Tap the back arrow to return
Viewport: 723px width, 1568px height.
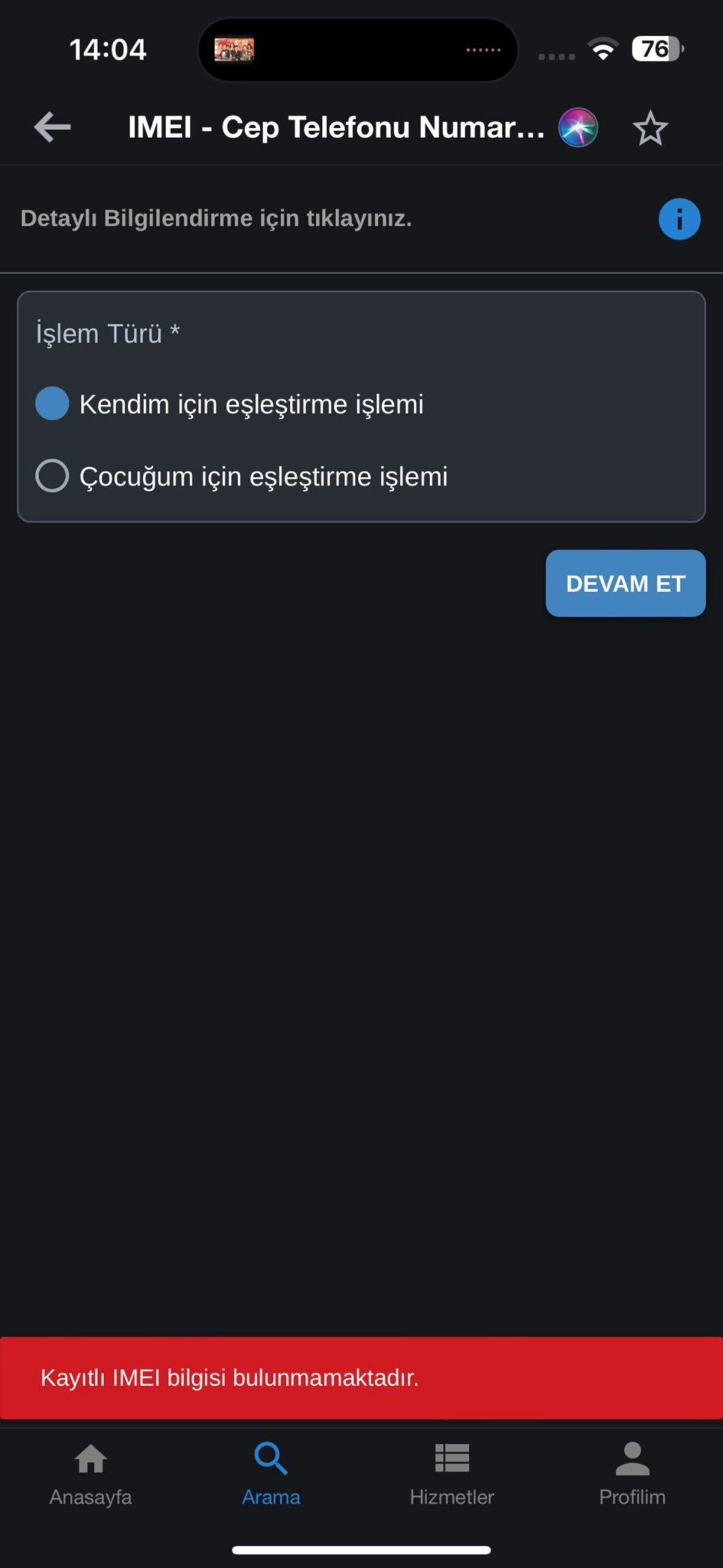point(51,127)
